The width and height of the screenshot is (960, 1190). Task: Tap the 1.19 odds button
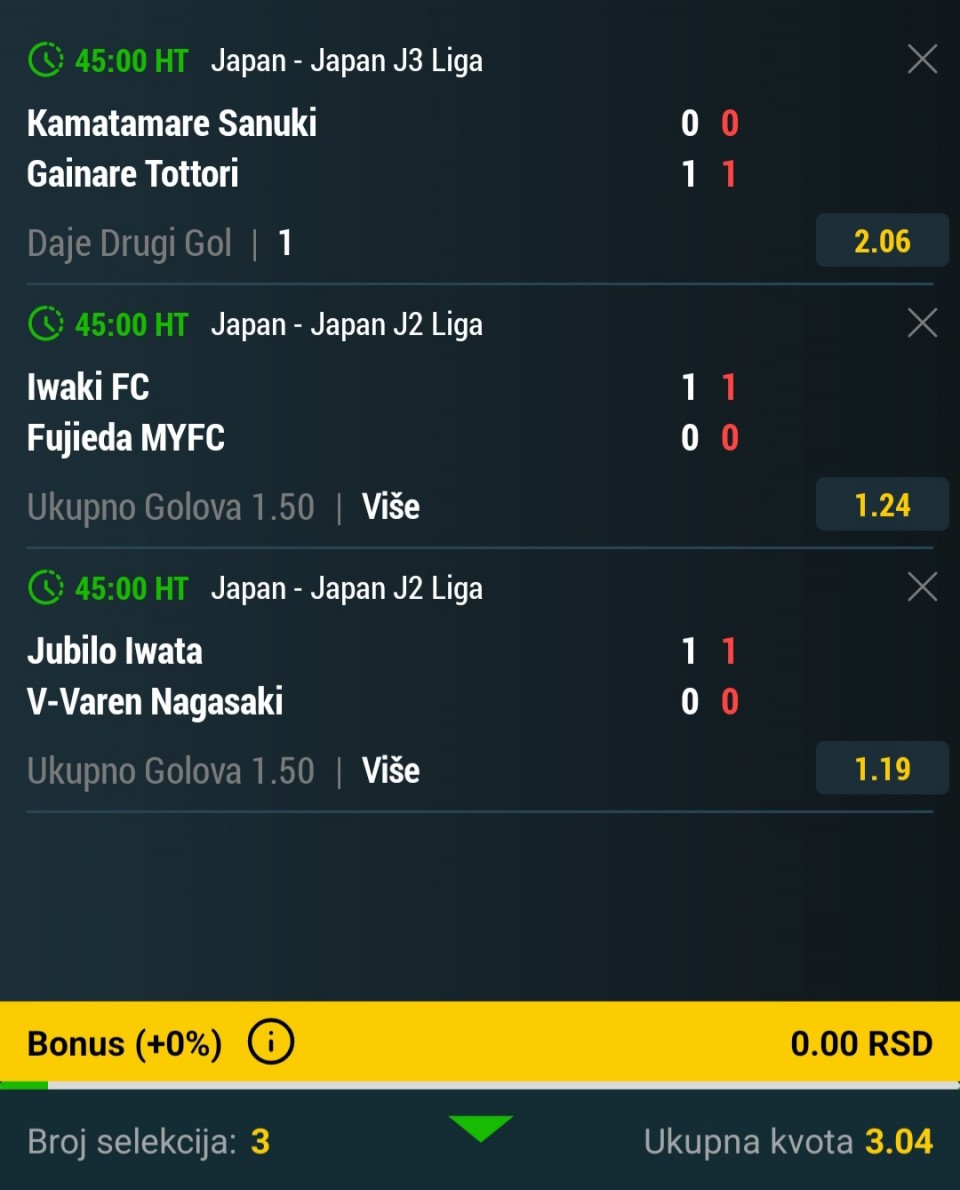tap(882, 769)
